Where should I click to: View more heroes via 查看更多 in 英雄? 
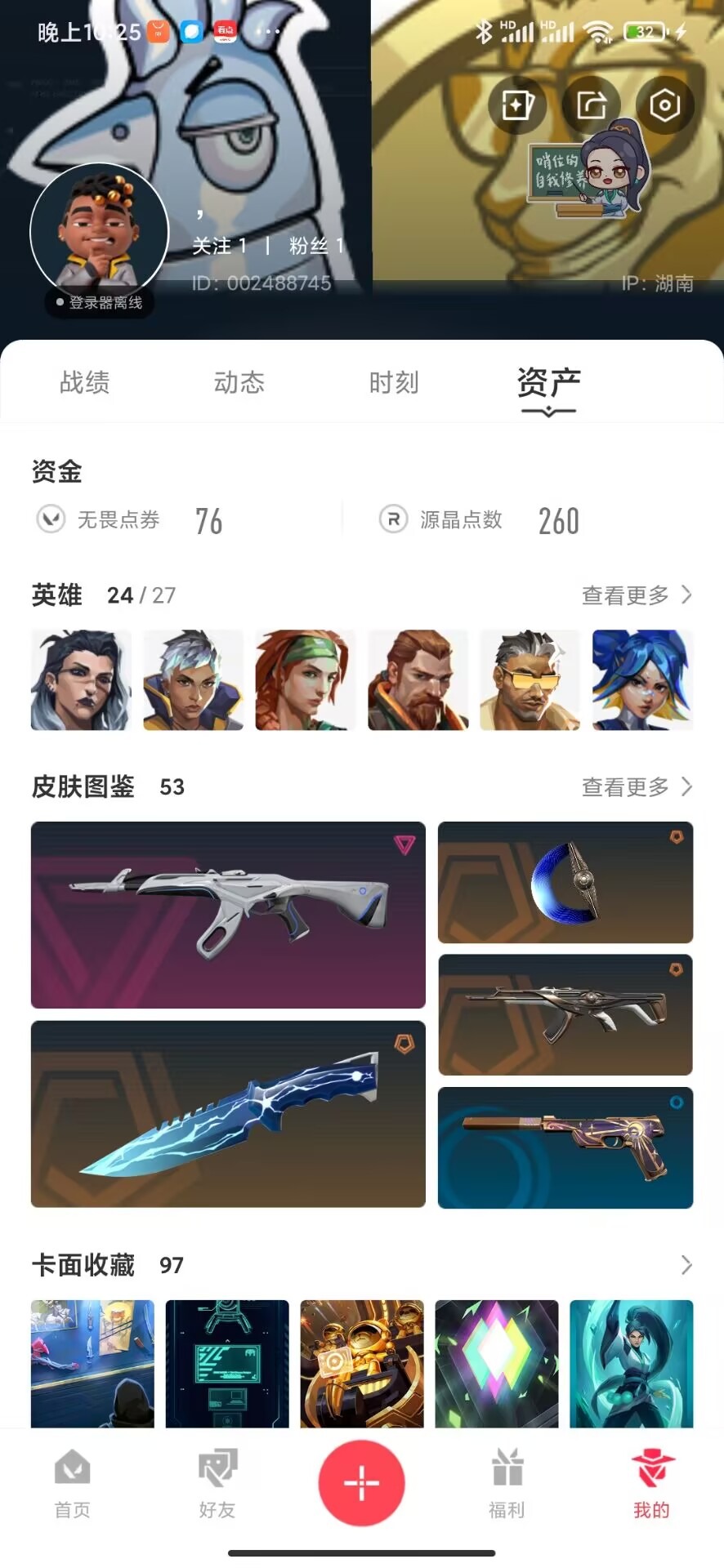pyautogui.click(x=637, y=595)
